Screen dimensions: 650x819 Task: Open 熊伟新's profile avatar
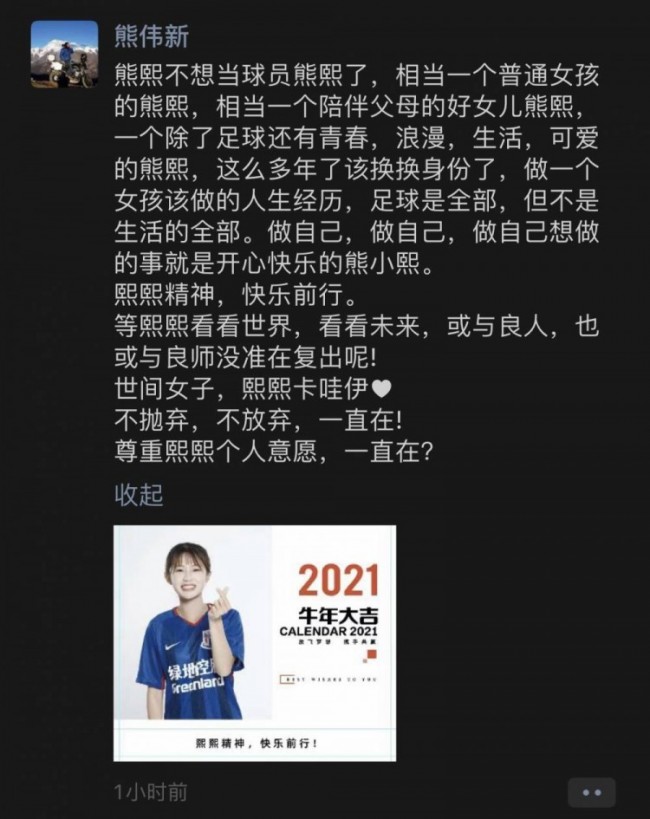click(64, 55)
